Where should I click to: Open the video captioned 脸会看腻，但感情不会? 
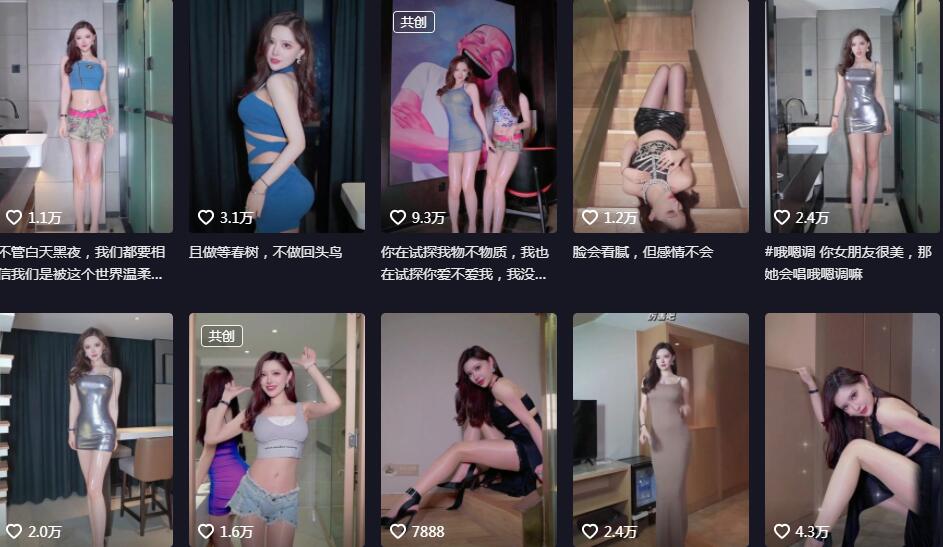(x=660, y=115)
